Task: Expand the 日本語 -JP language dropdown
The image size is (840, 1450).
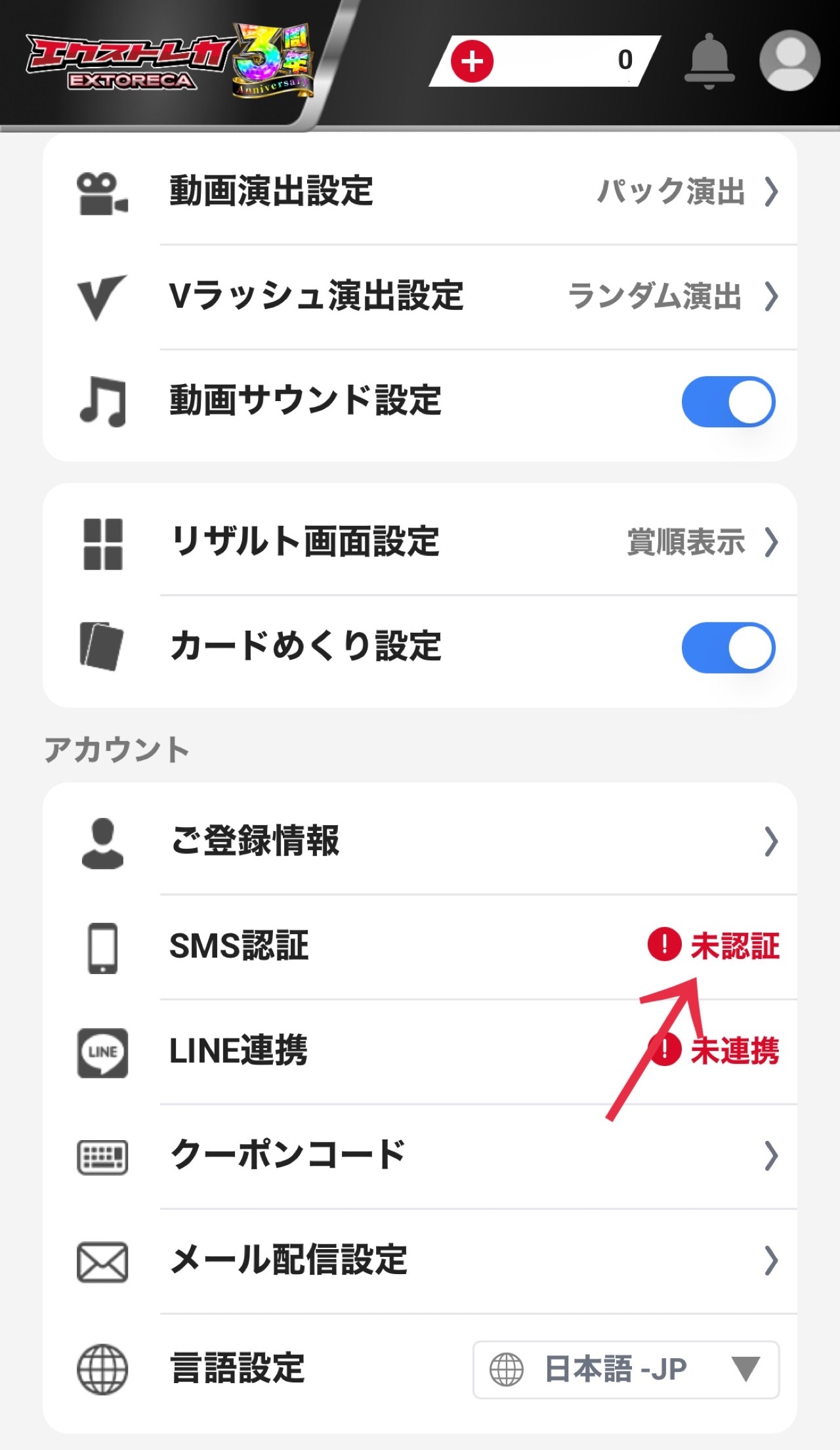Action: click(x=625, y=1369)
